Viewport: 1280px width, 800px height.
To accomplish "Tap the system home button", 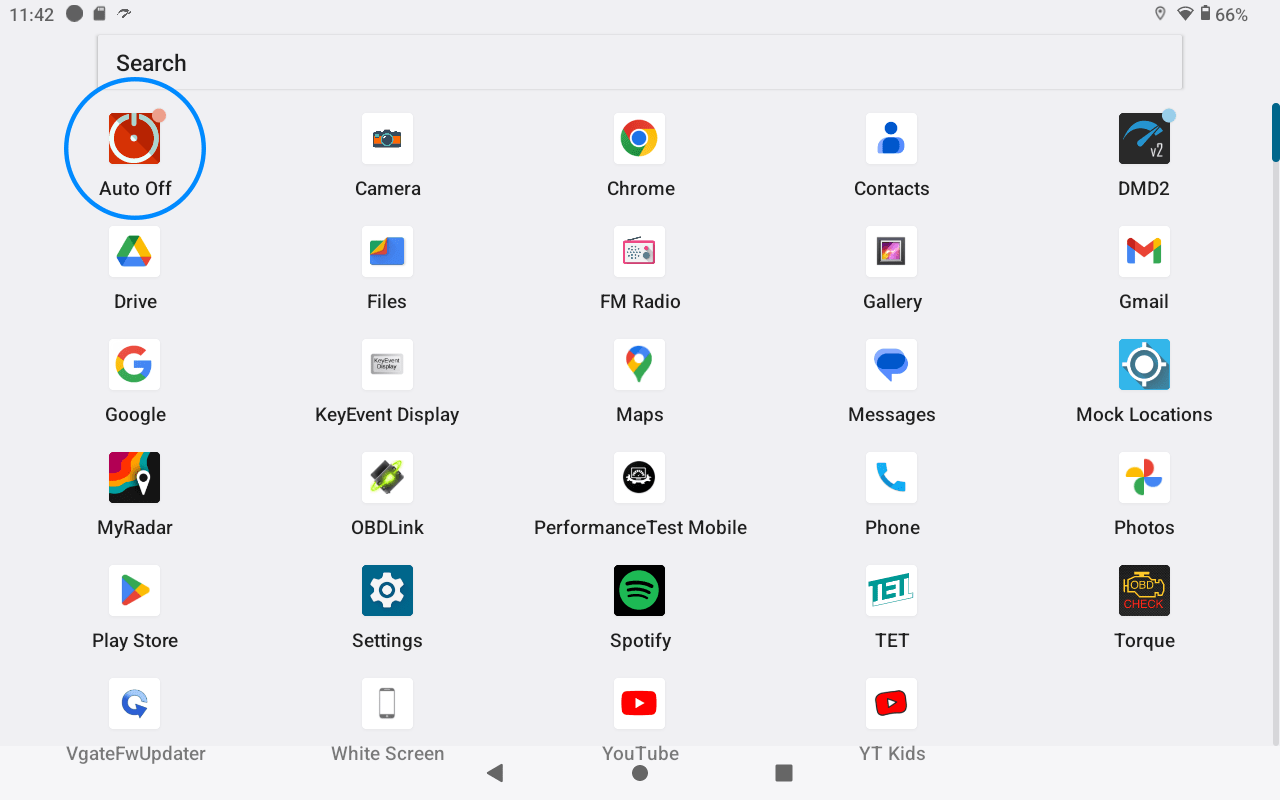I will pos(640,773).
